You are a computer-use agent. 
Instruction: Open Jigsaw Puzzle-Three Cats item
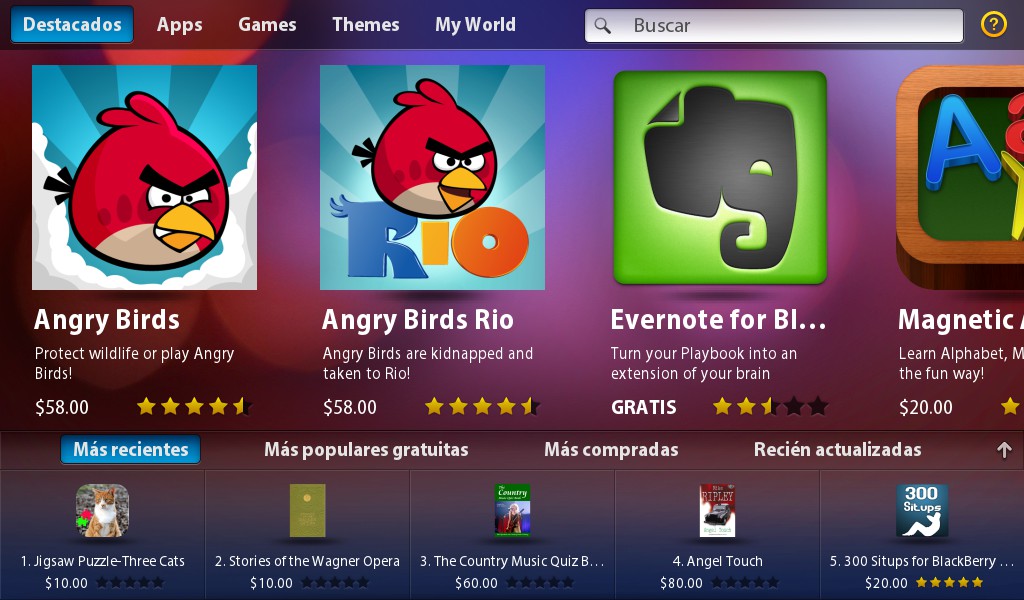[103, 511]
